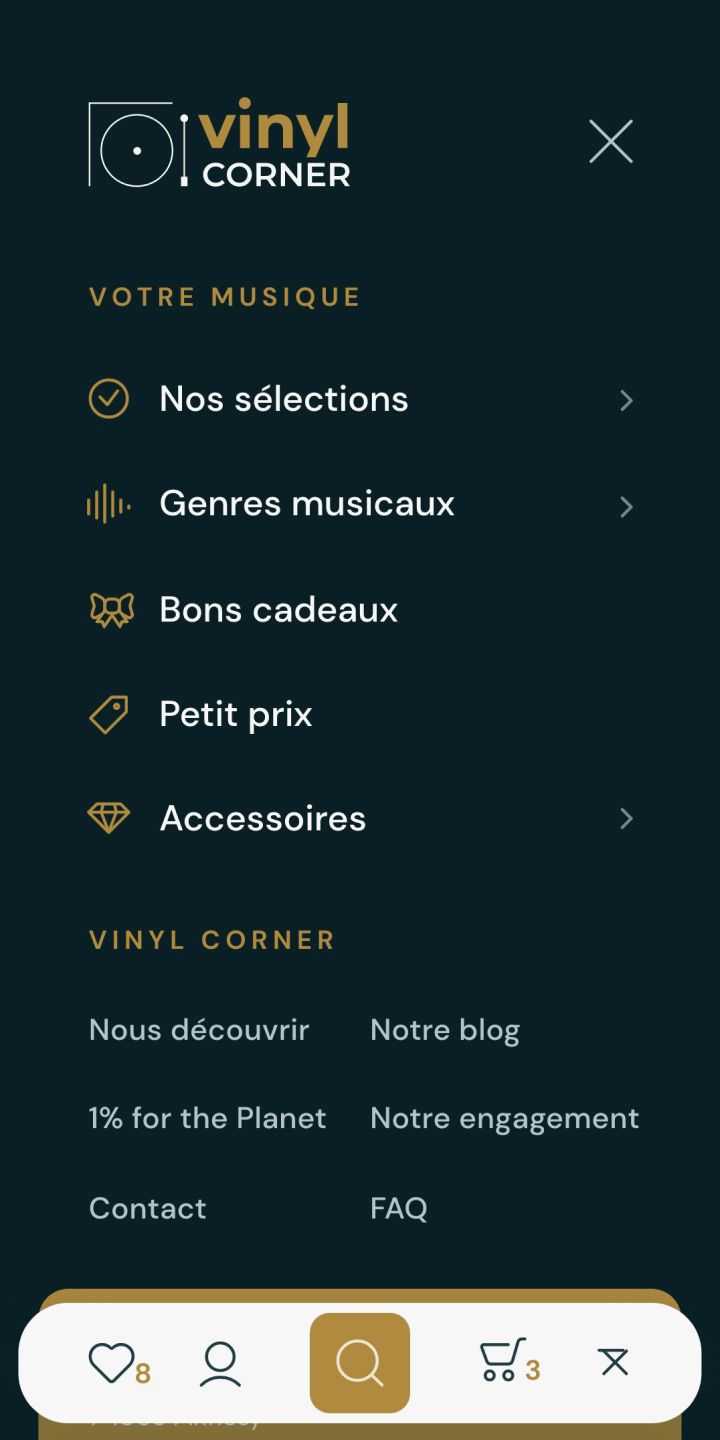Open 1% for the Planet page
The image size is (720, 1440).
pos(208,1118)
